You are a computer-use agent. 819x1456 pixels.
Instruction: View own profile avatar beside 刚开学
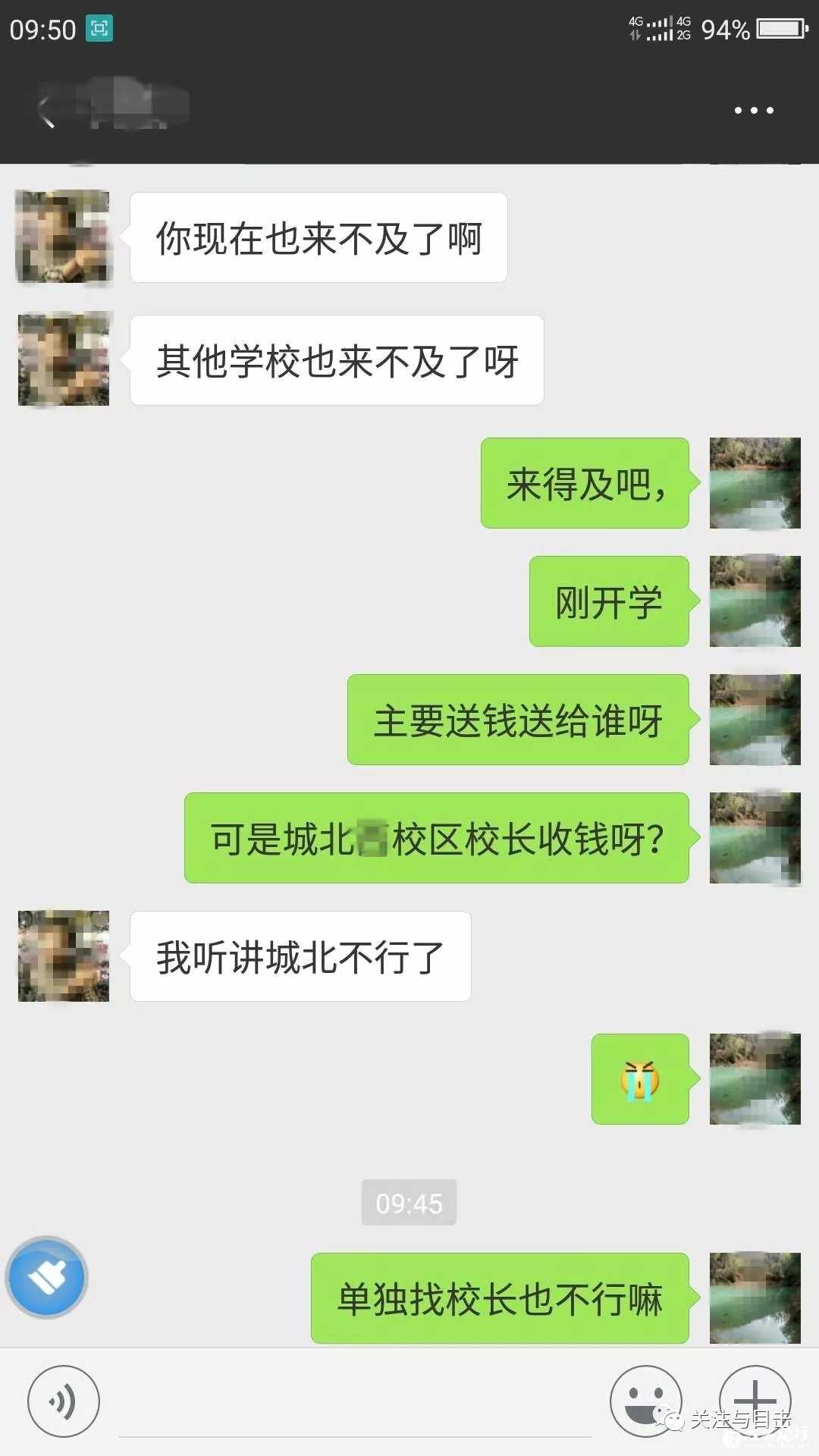pos(755,601)
